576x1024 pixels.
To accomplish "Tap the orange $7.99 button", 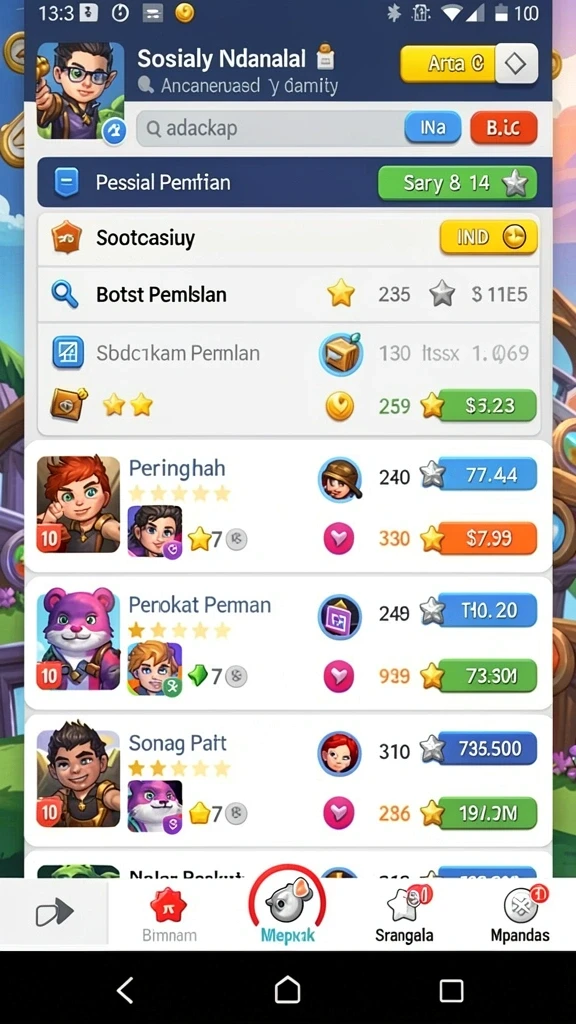I will coord(487,539).
